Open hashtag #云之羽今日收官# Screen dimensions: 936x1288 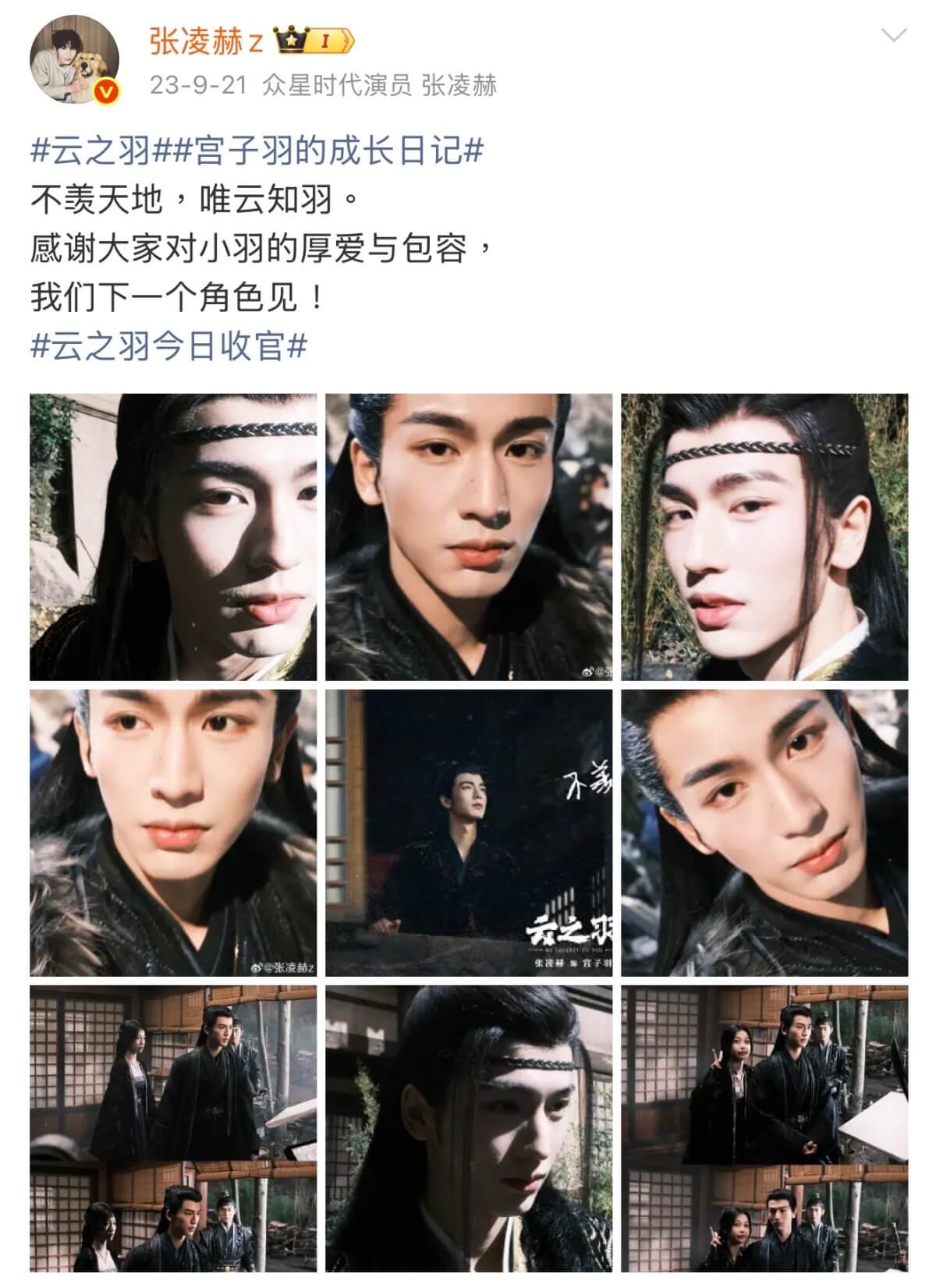click(168, 346)
